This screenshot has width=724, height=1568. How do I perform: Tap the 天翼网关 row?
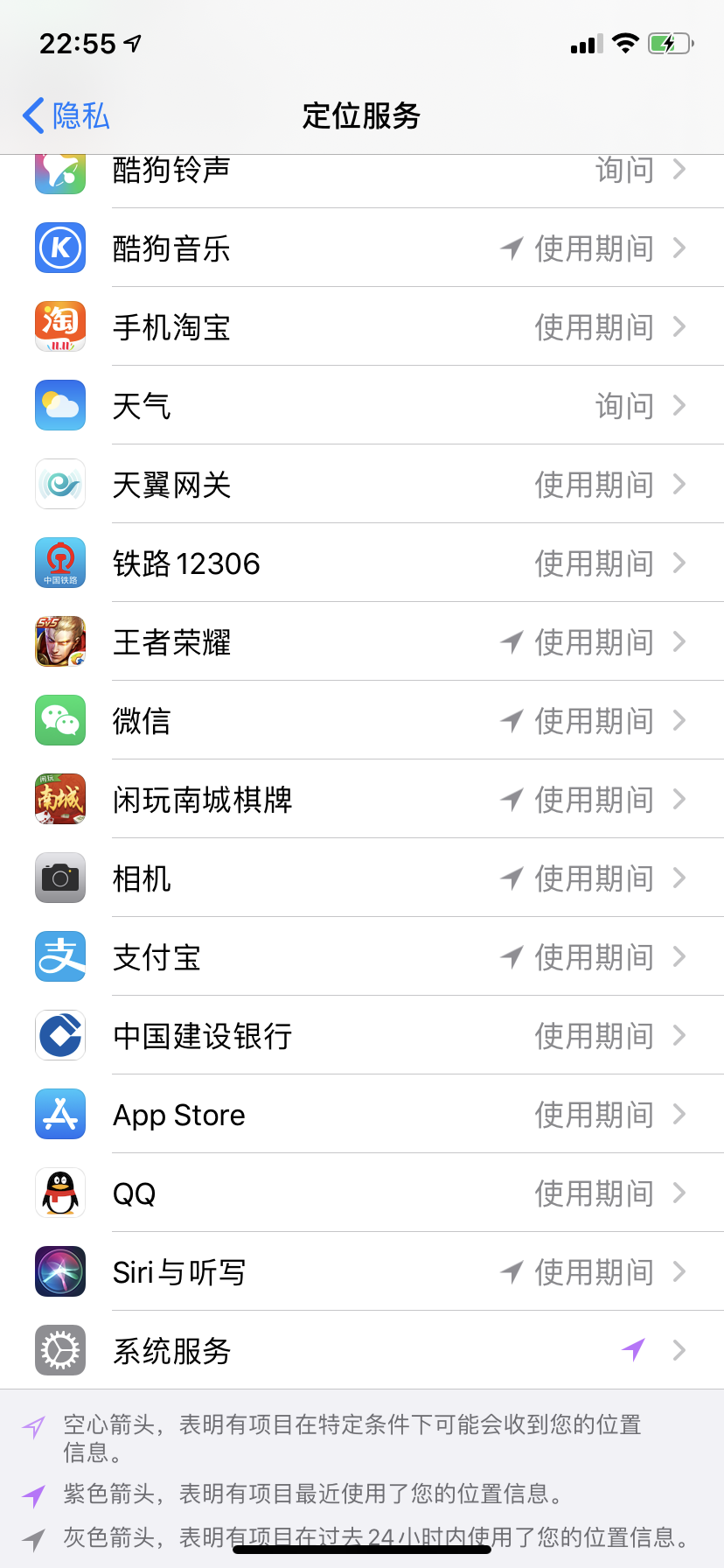click(x=362, y=485)
